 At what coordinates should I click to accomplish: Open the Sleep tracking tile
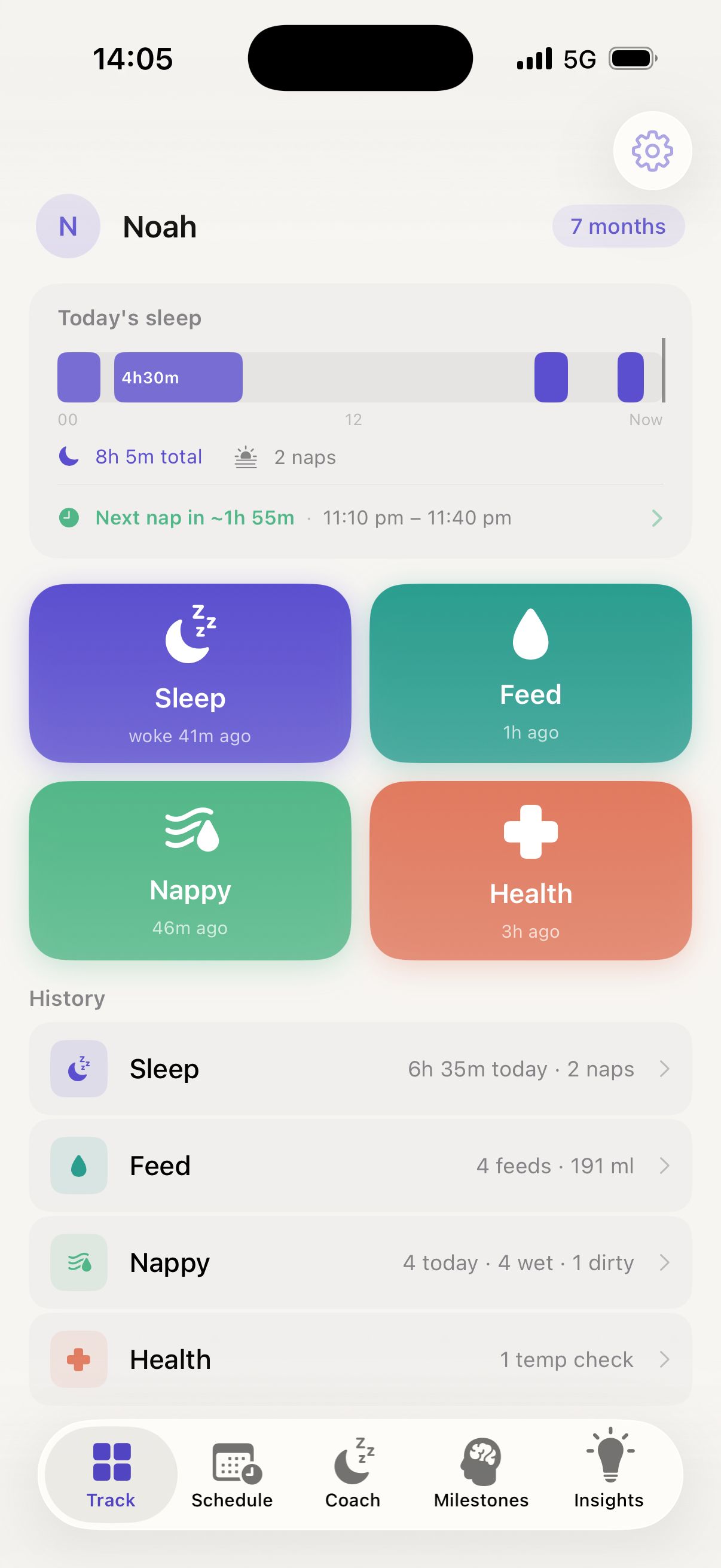pos(191,673)
